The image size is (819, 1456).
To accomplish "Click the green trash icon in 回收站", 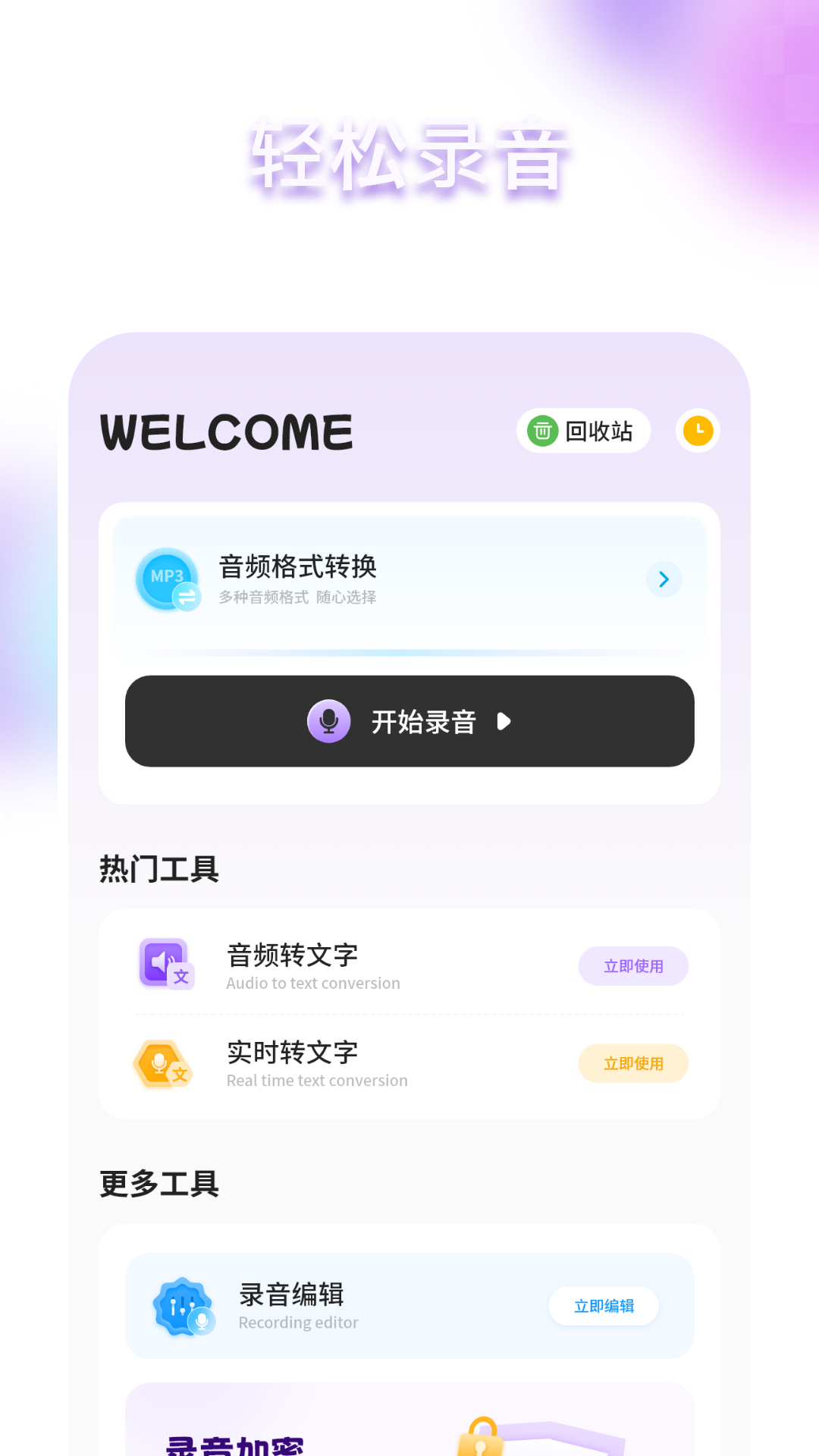I will pos(541,430).
